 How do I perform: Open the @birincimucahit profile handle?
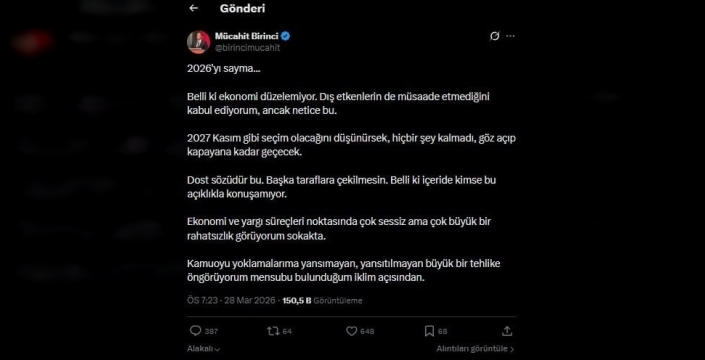[247, 48]
